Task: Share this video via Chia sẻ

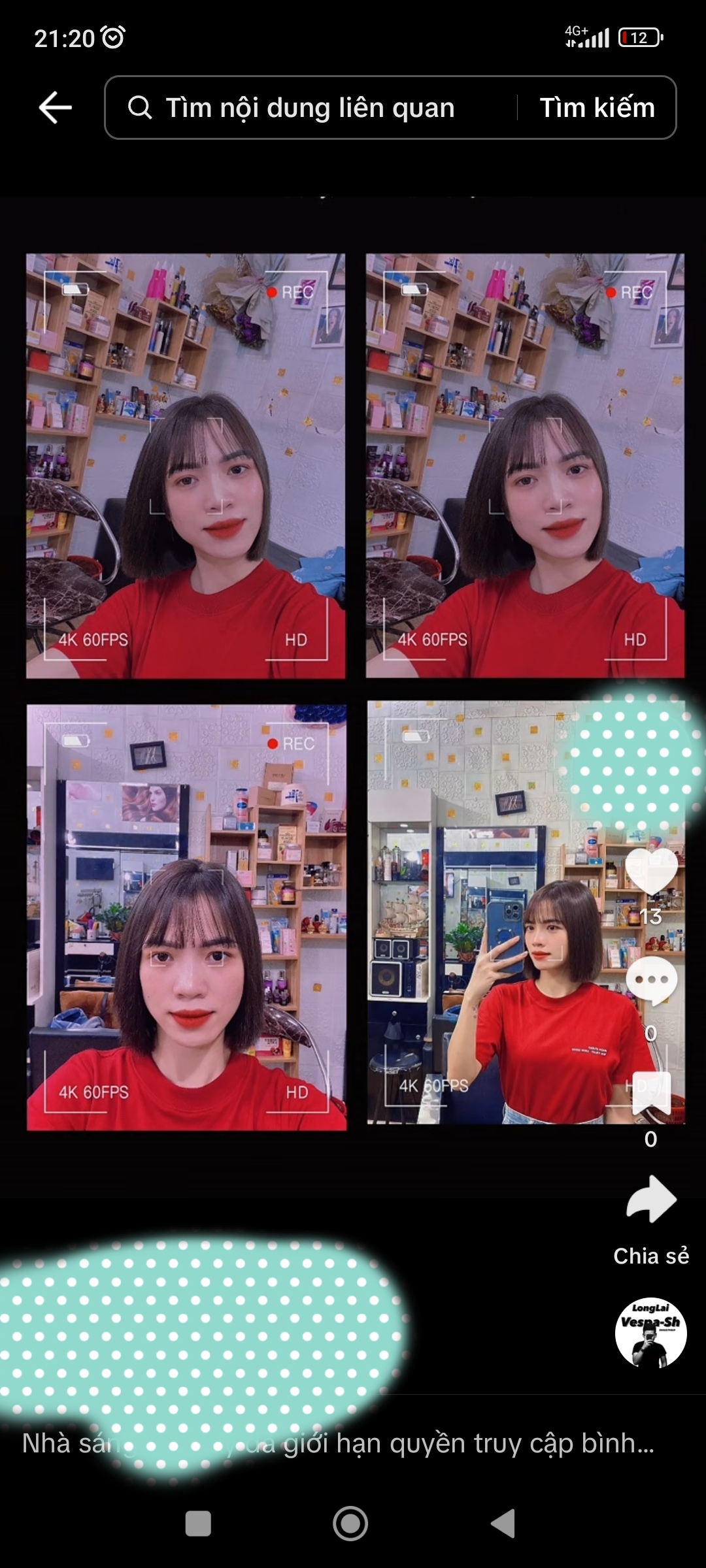Action: (x=651, y=1201)
